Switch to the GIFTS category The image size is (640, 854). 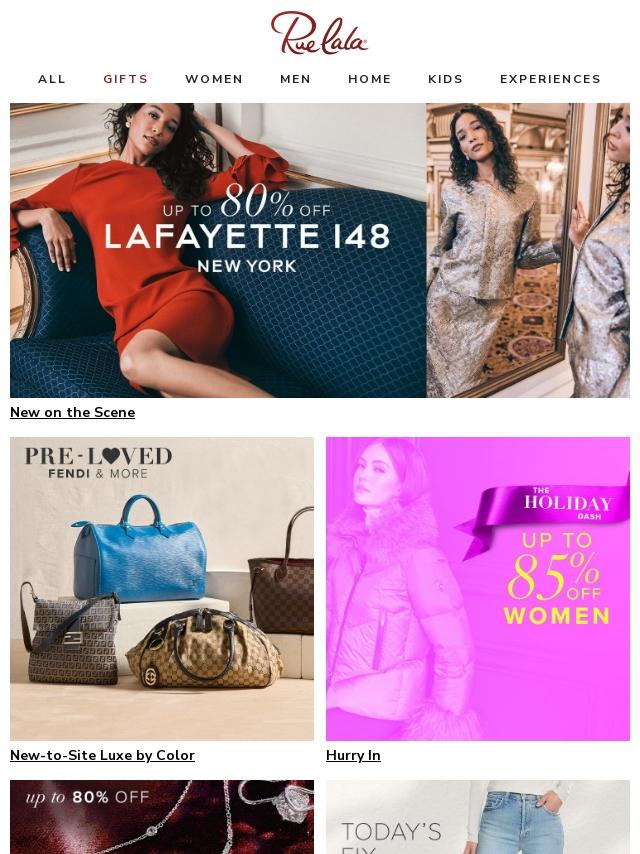(x=126, y=79)
